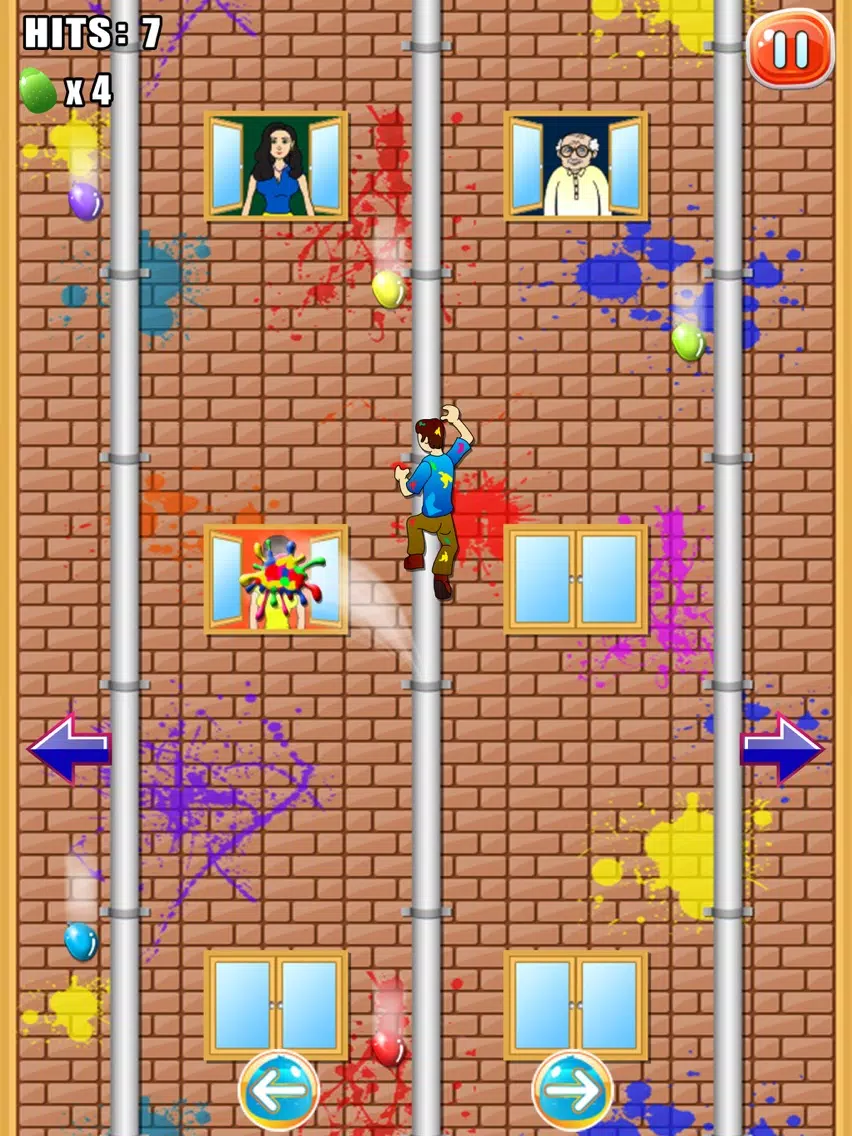Tap the round blue left arrow button

click(278, 1091)
